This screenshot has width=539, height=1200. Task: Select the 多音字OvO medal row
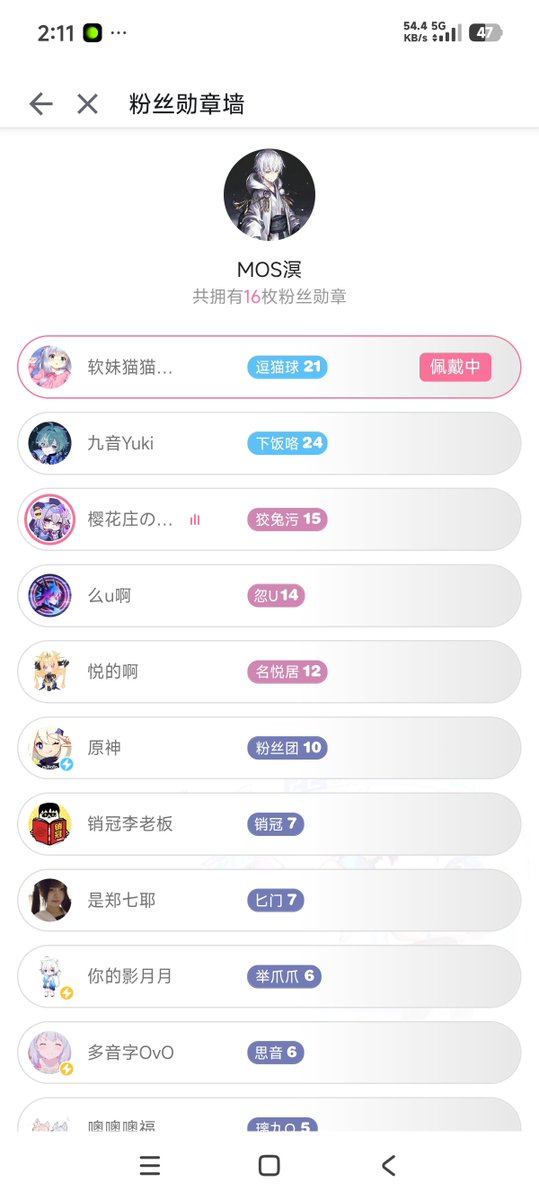[269, 1052]
